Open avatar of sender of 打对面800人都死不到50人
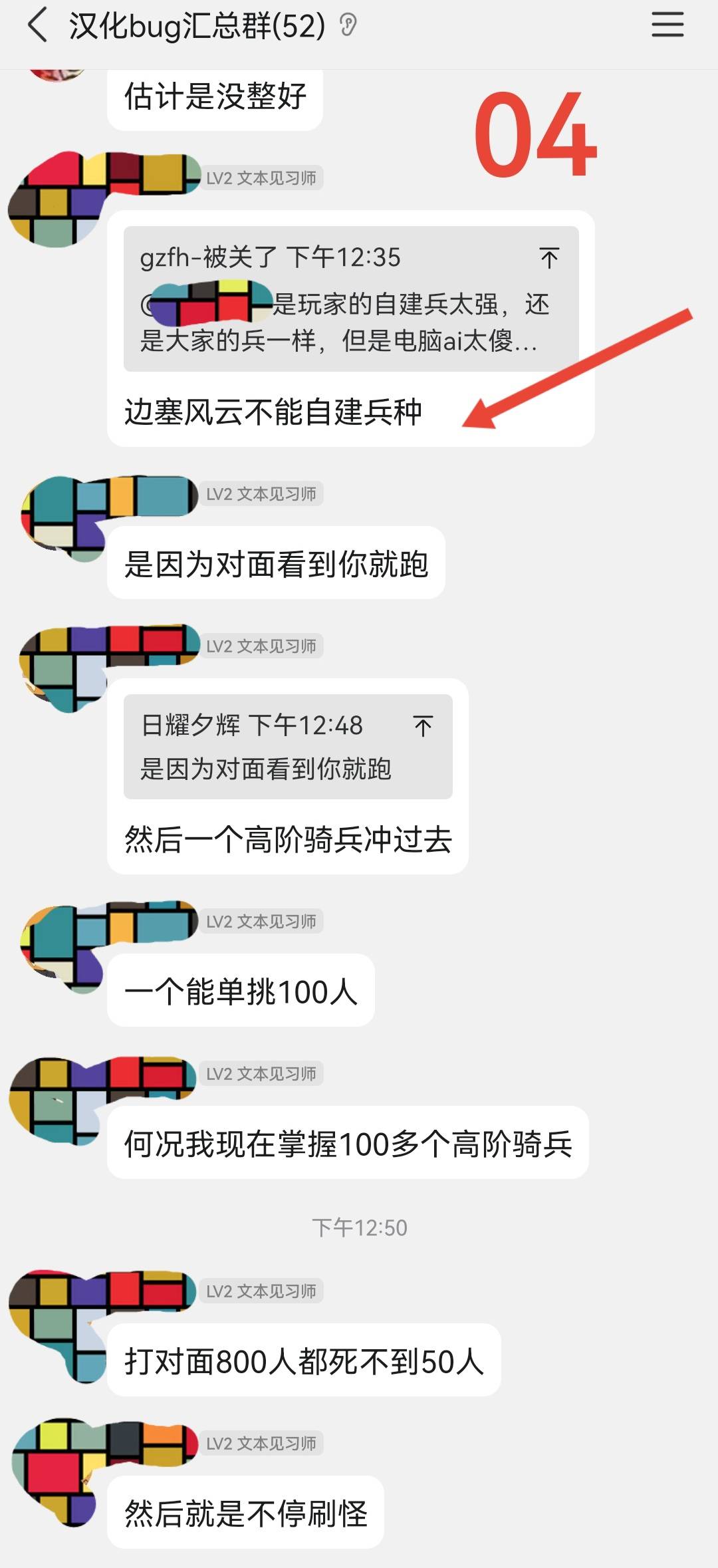This screenshot has height=1568, width=718. click(57, 1320)
